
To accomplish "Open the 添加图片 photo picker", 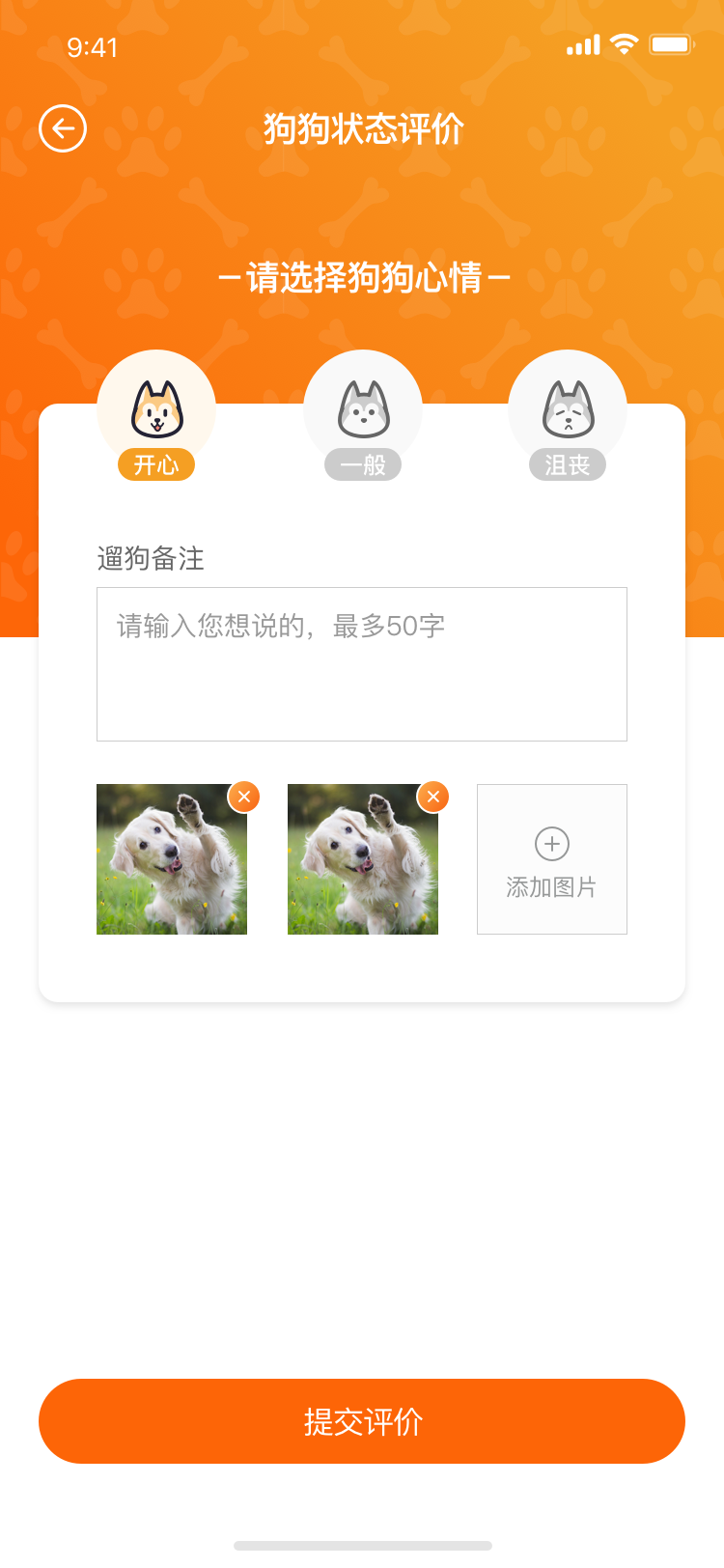I will [551, 859].
